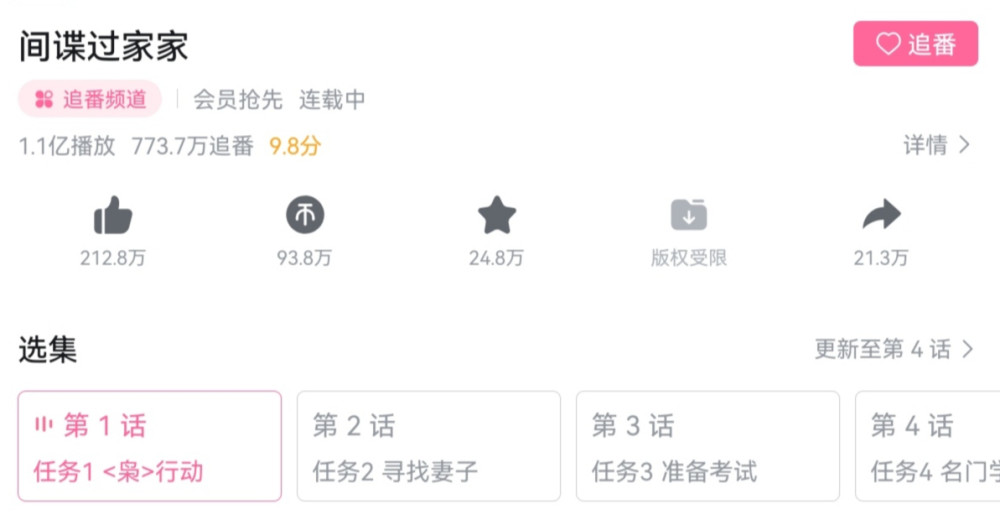Tap the 版权受限 download icon

(688, 216)
